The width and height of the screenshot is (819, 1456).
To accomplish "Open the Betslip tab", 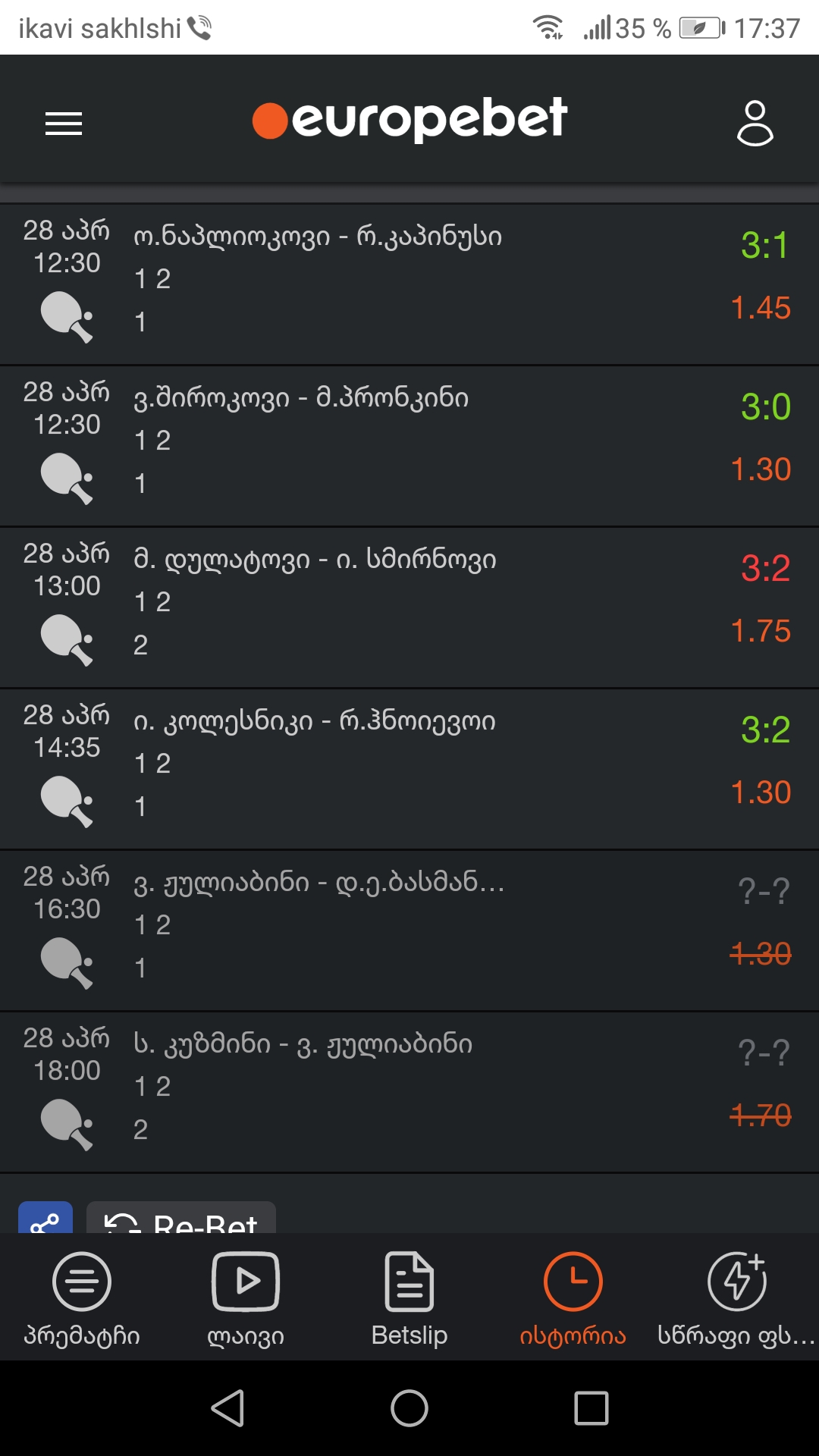I will coord(409,1298).
